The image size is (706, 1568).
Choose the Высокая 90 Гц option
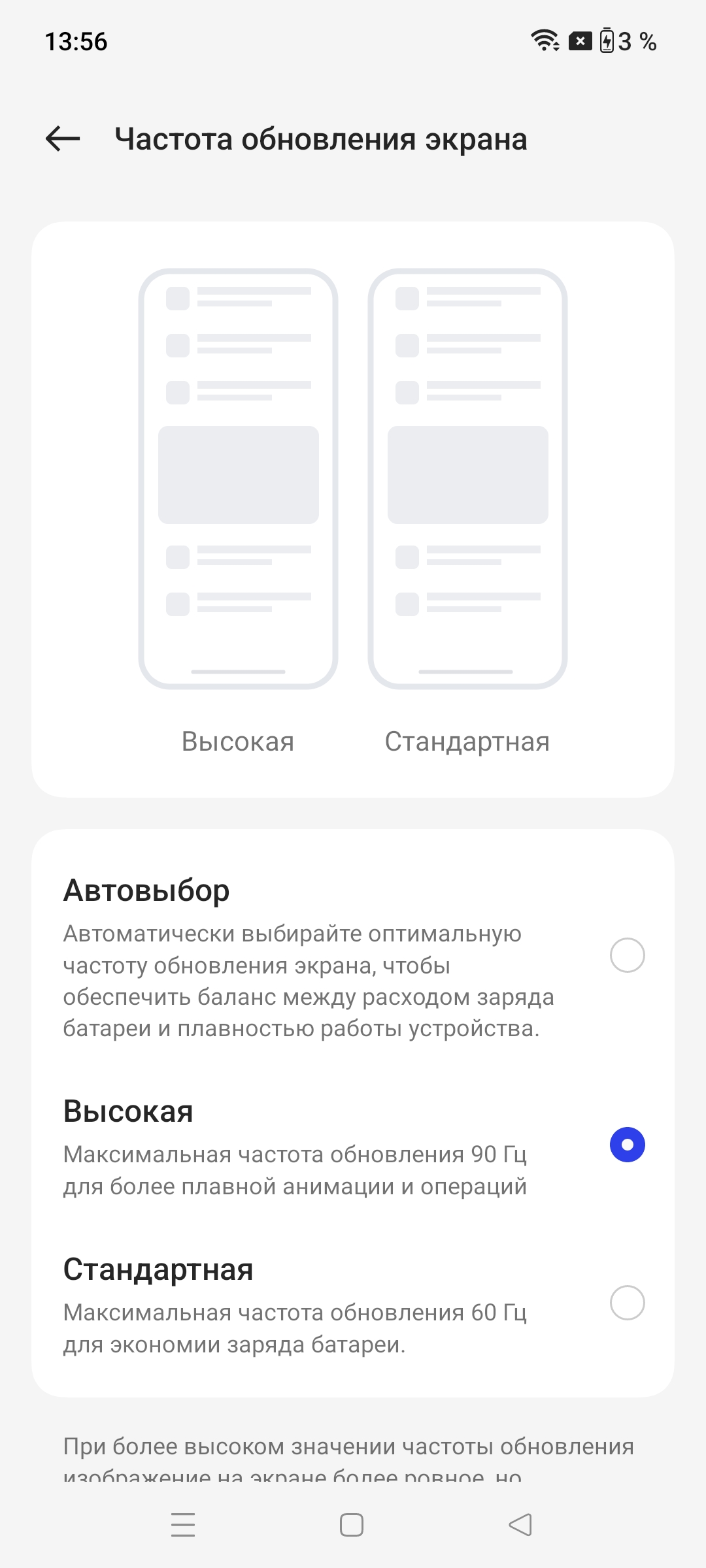(626, 1145)
